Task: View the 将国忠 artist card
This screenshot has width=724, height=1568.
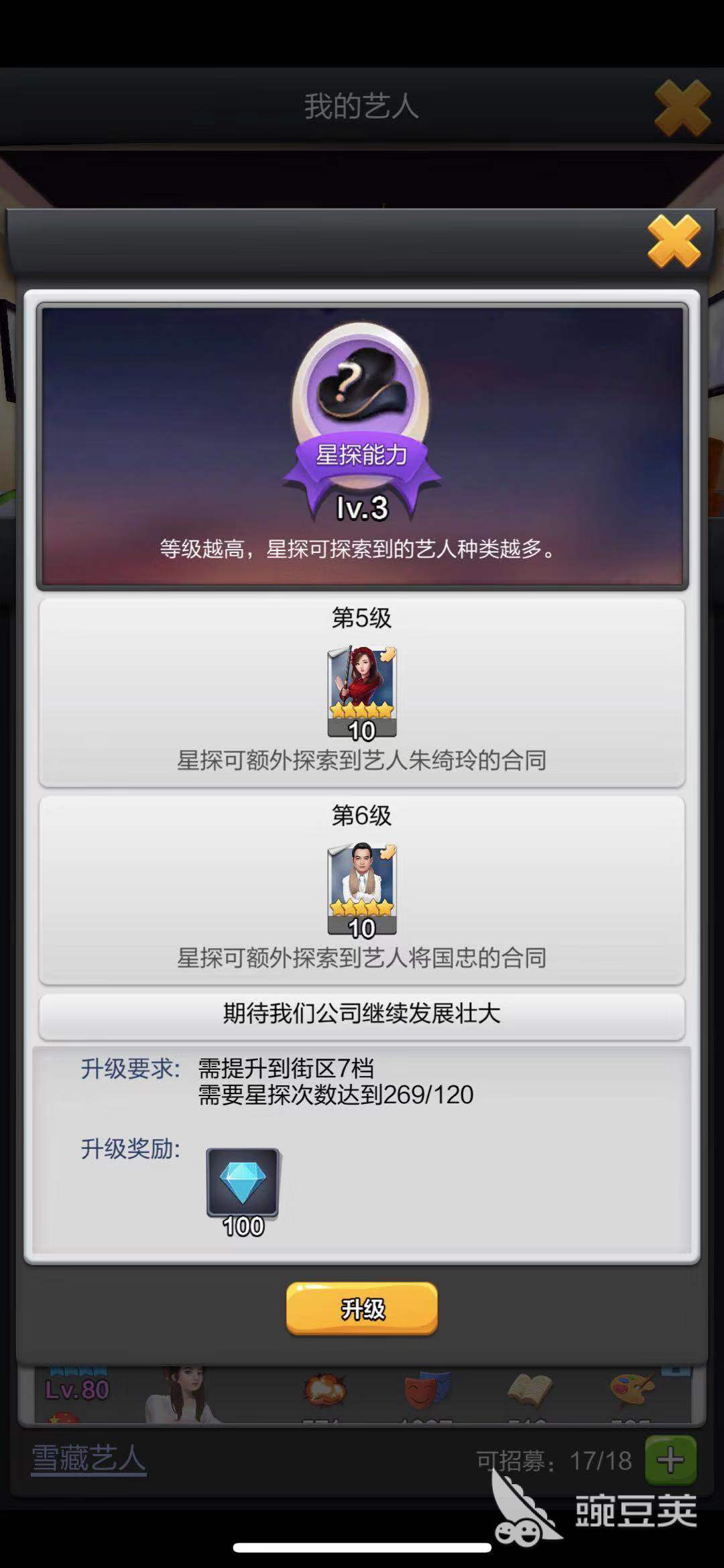Action: point(362,889)
